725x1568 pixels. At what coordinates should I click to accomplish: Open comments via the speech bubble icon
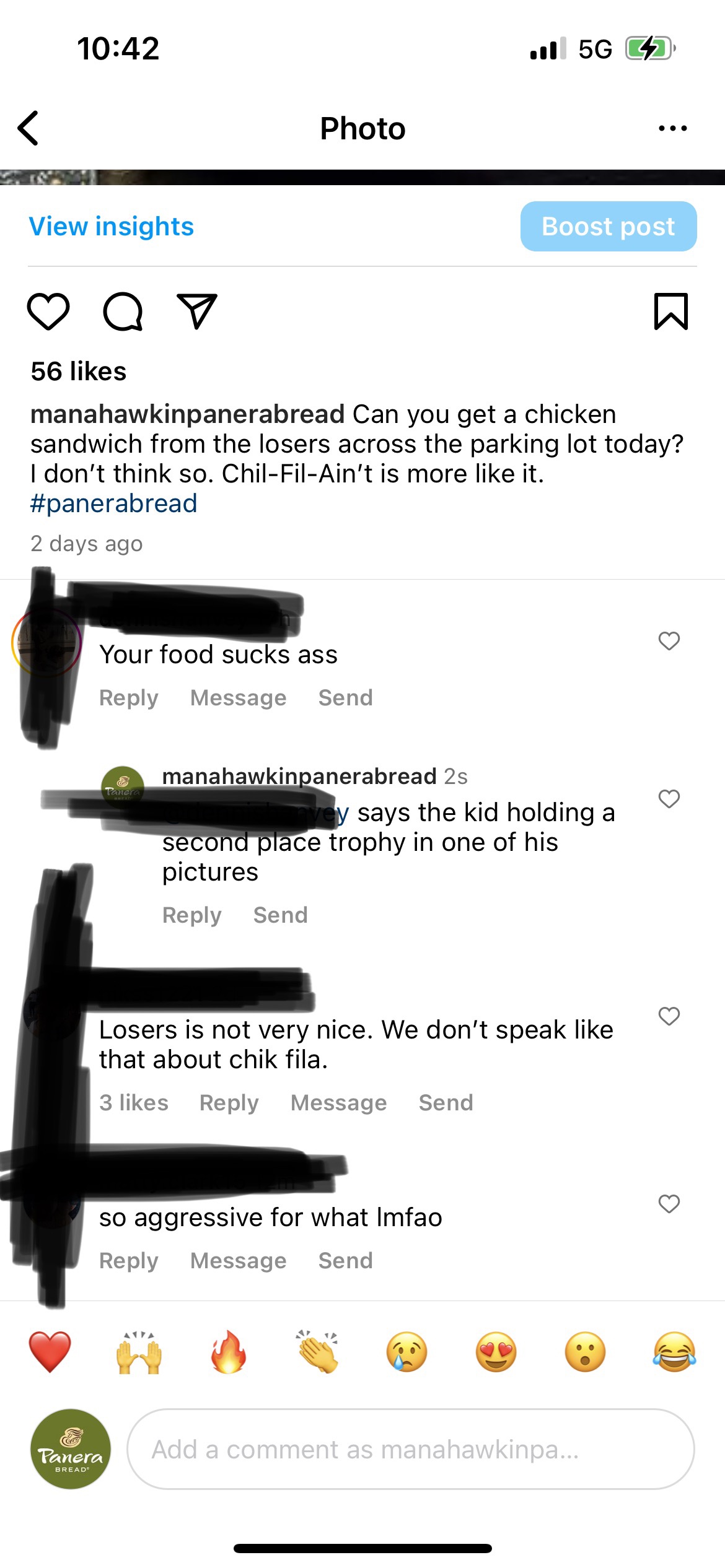point(123,311)
